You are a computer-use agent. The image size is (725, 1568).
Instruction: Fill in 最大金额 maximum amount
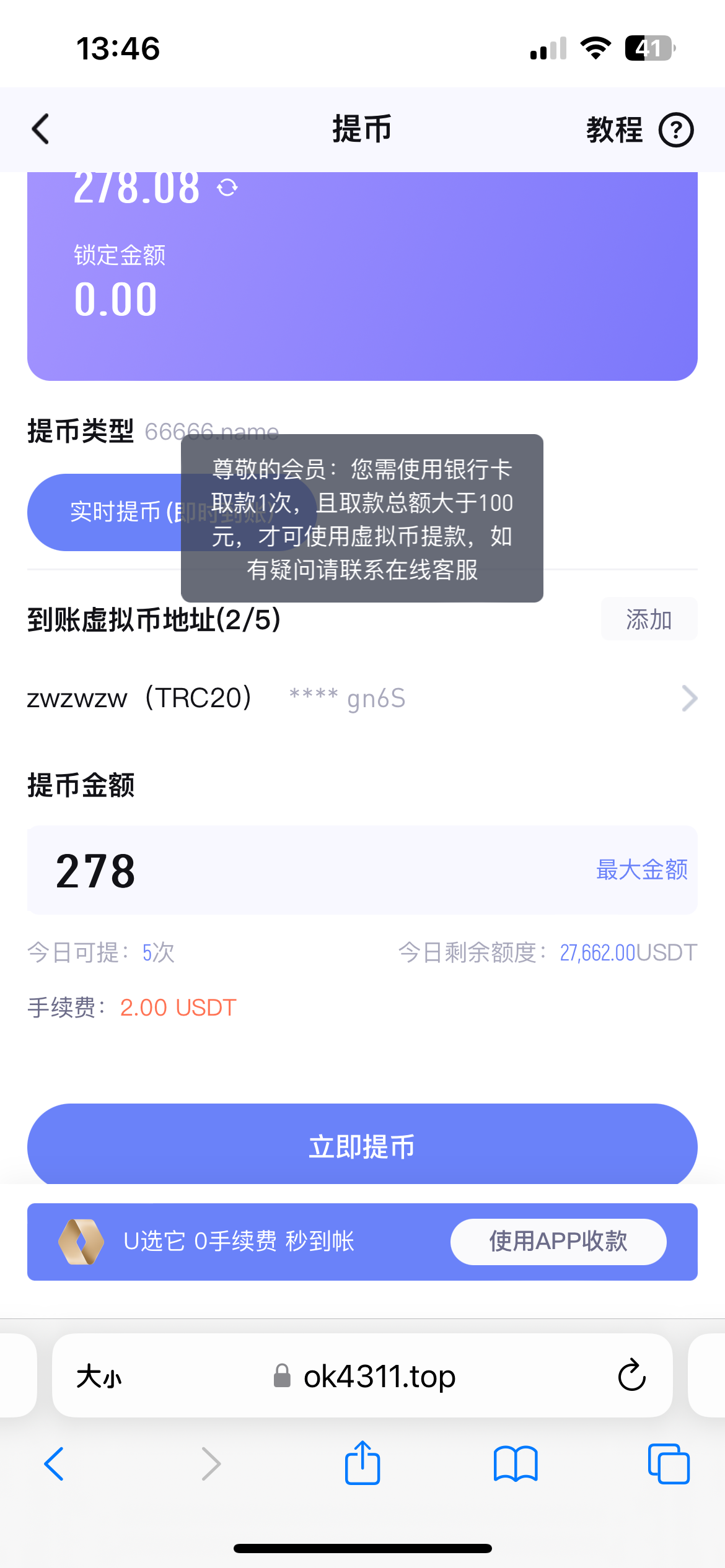[641, 870]
